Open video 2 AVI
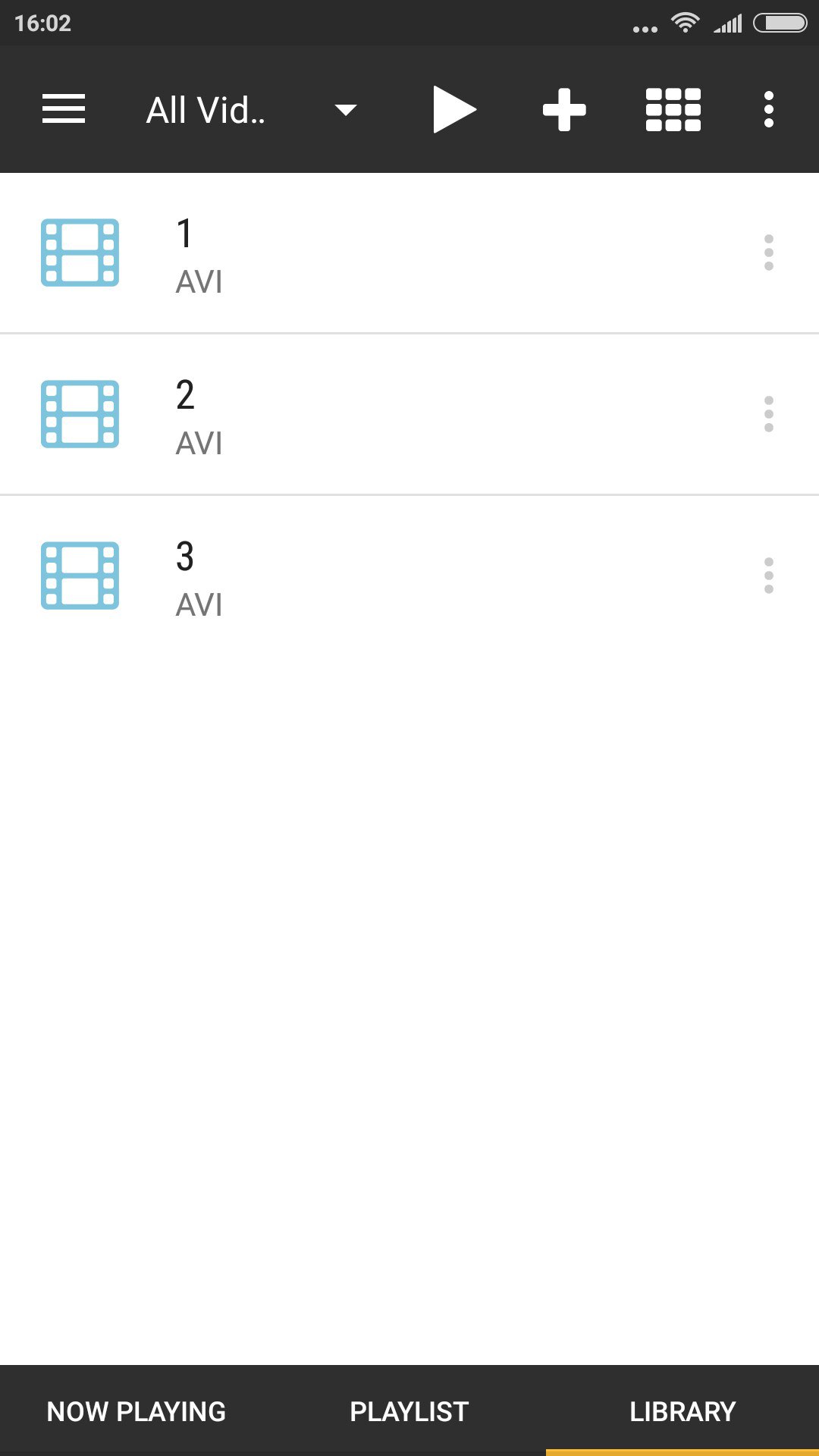The height and width of the screenshot is (1456, 819). [379, 415]
